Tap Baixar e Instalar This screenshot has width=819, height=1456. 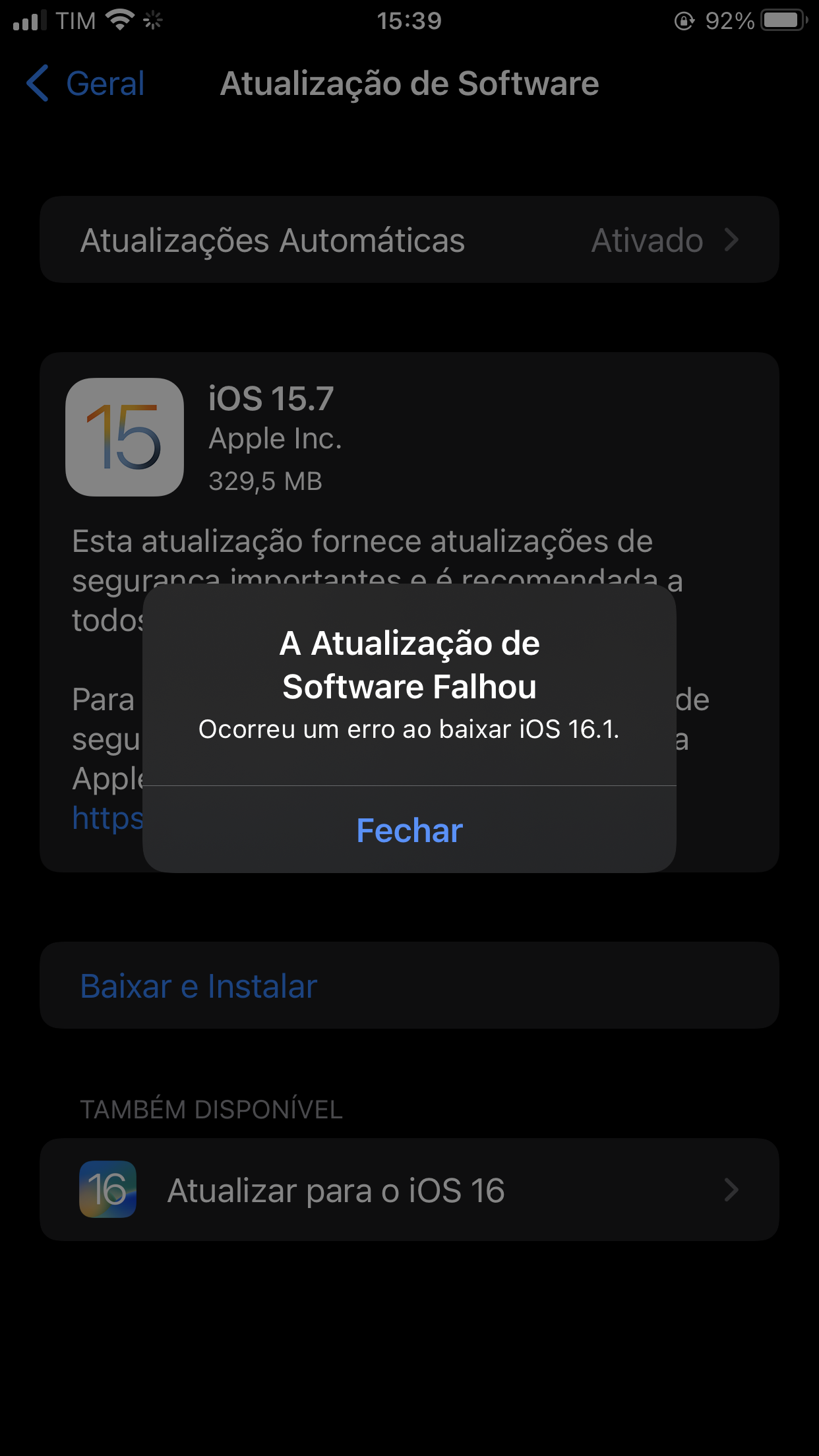click(x=198, y=986)
